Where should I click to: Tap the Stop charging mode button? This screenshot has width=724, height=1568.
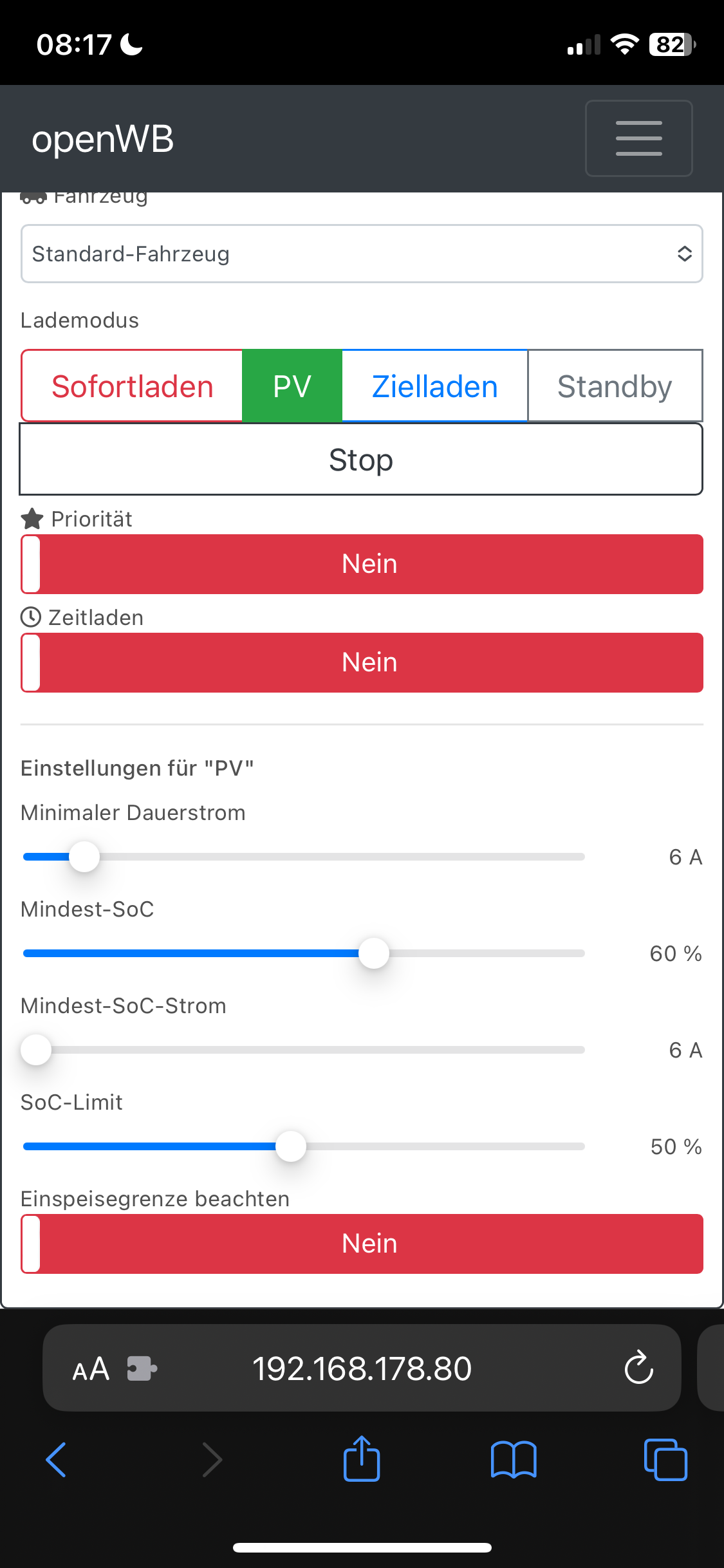[361, 460]
